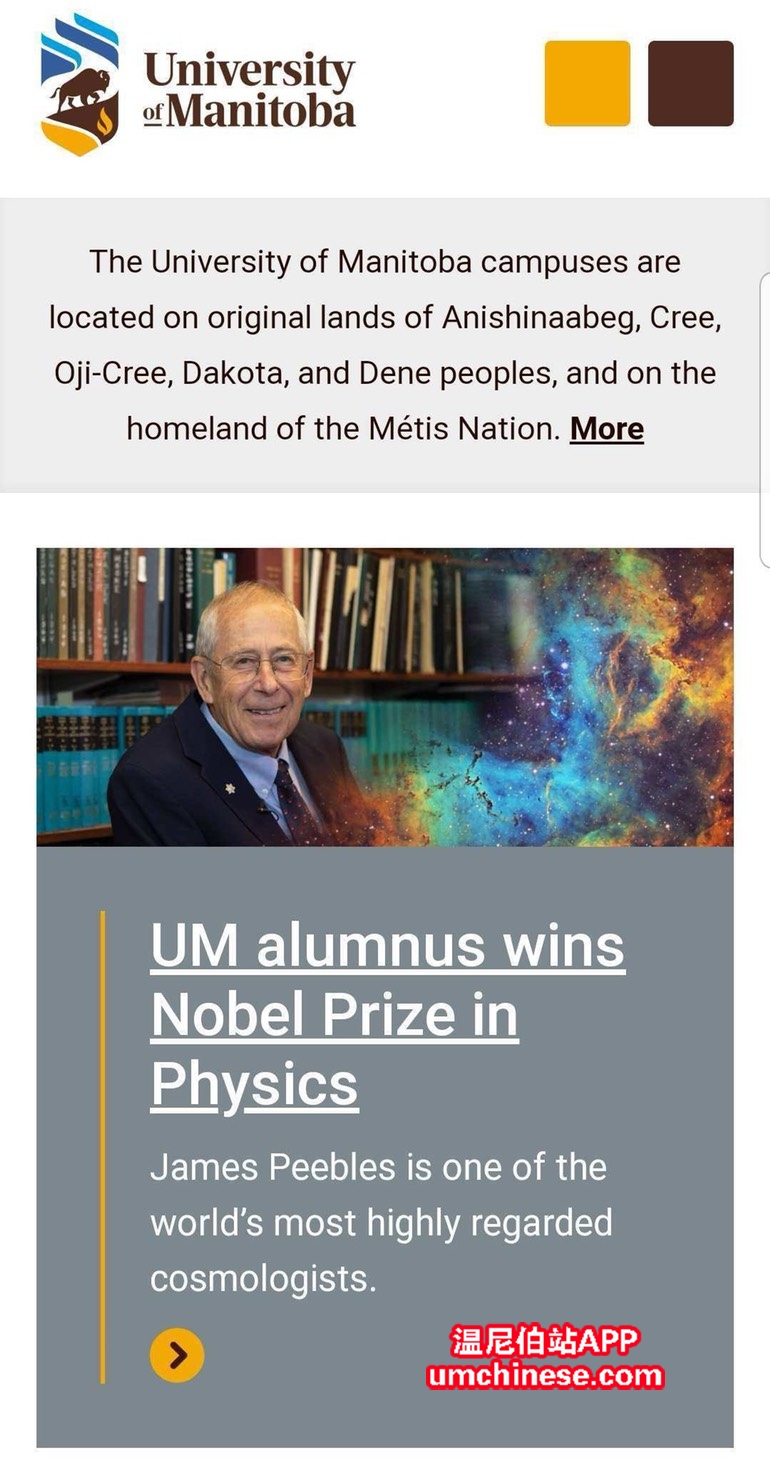Open the More link about Indigenous lands
Image resolution: width=770 pixels, height=1472 pixels.
click(x=606, y=429)
